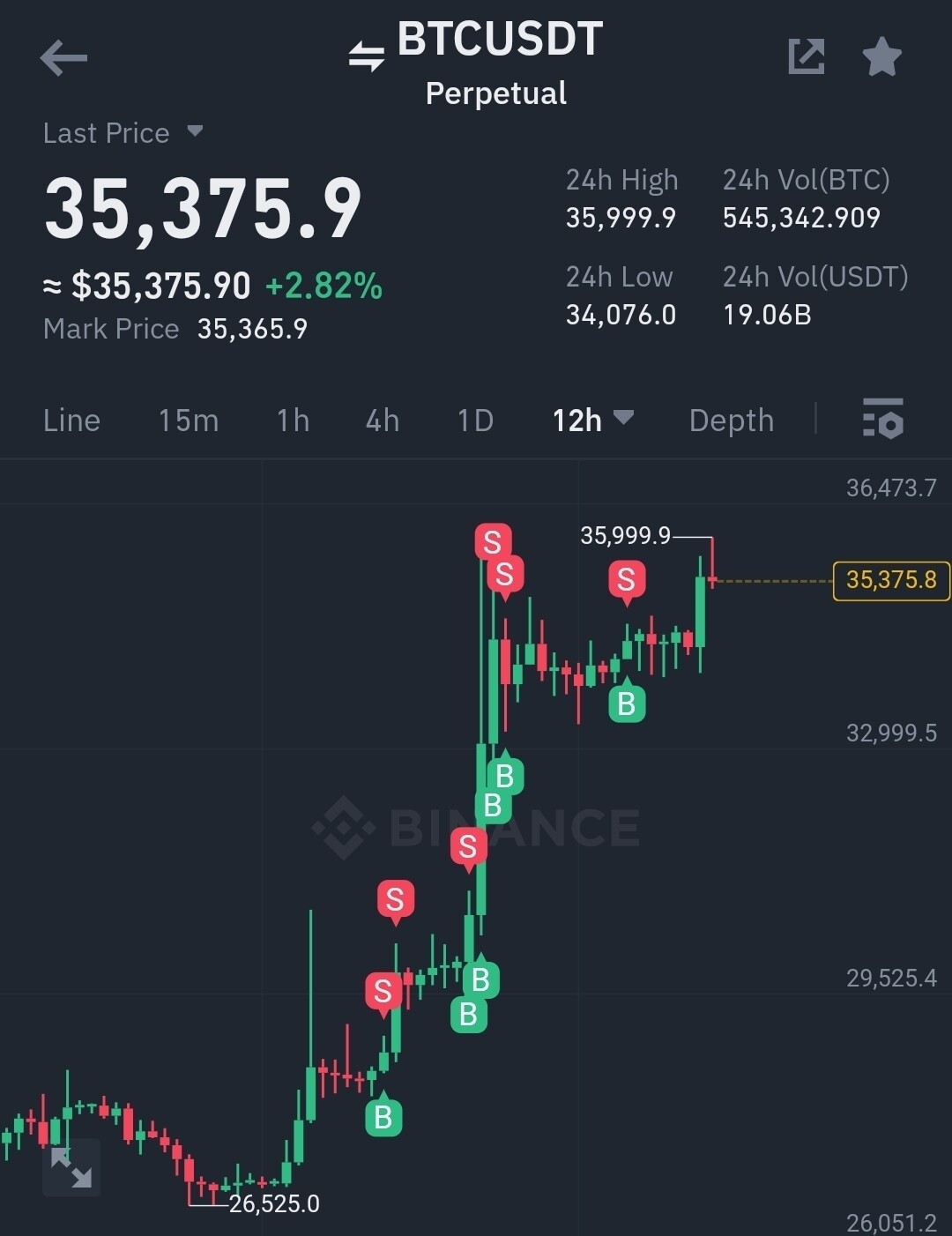The image size is (952, 1236).
Task: Expand the chart to fullscreen
Action: point(71,1167)
